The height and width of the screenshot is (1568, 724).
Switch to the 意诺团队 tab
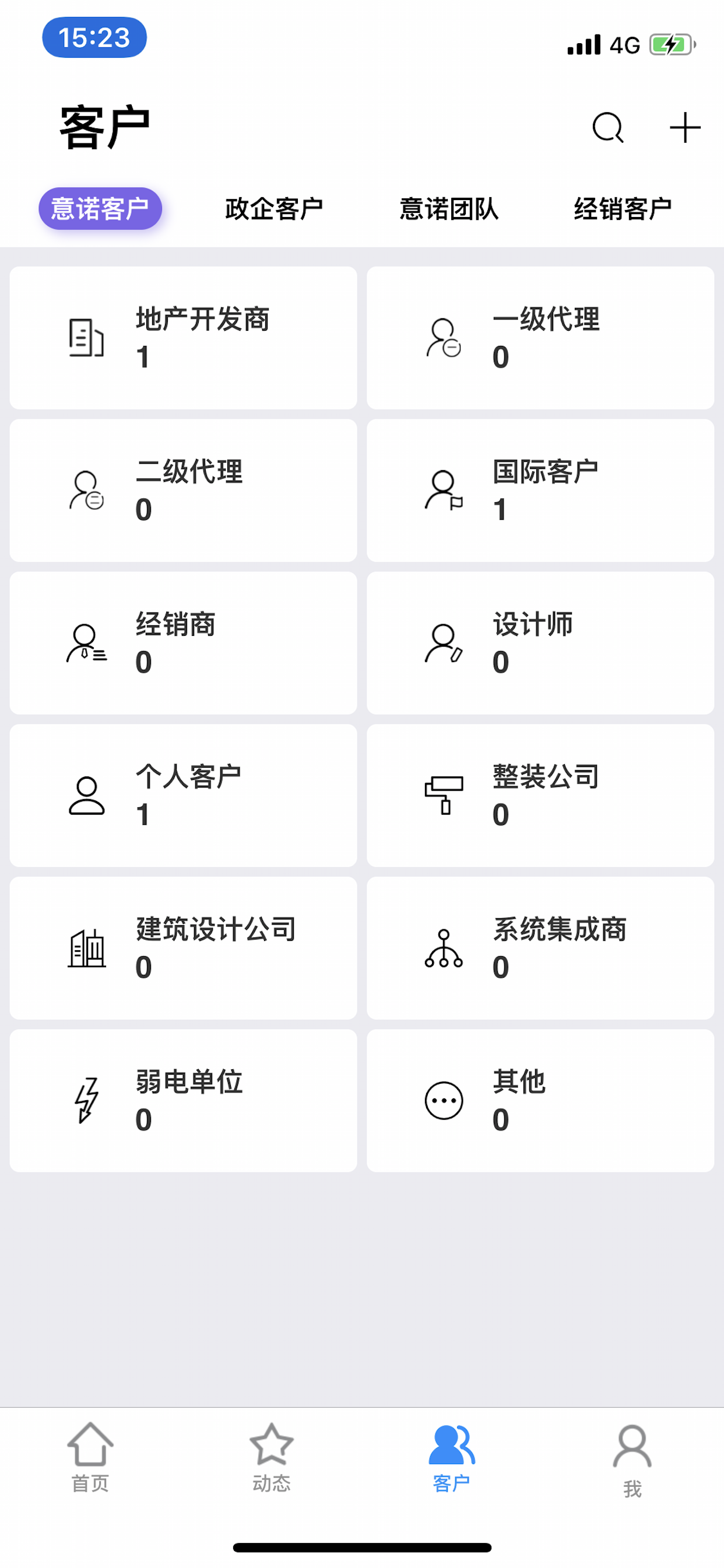click(x=449, y=209)
